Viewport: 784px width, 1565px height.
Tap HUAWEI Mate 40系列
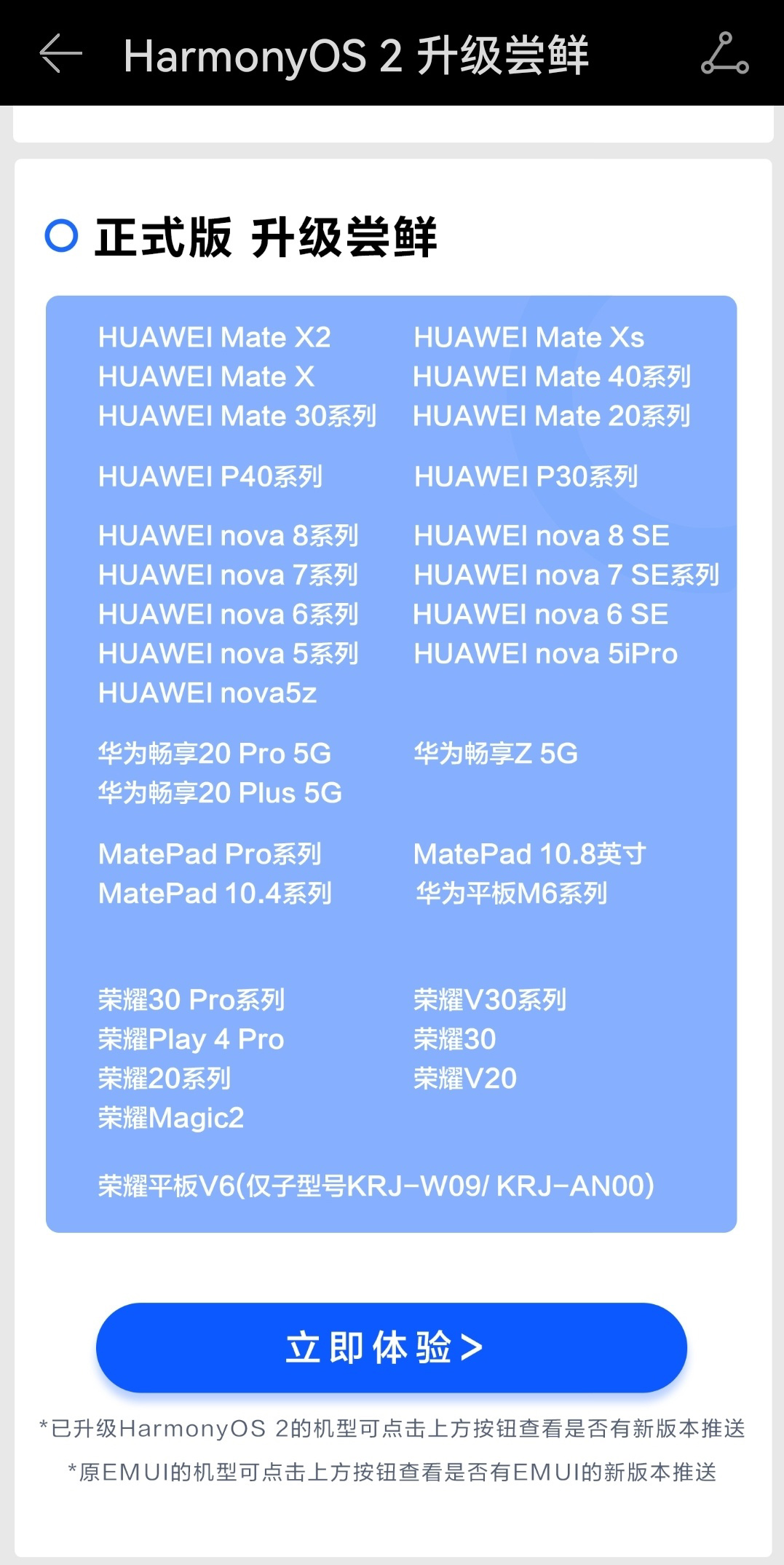(552, 377)
